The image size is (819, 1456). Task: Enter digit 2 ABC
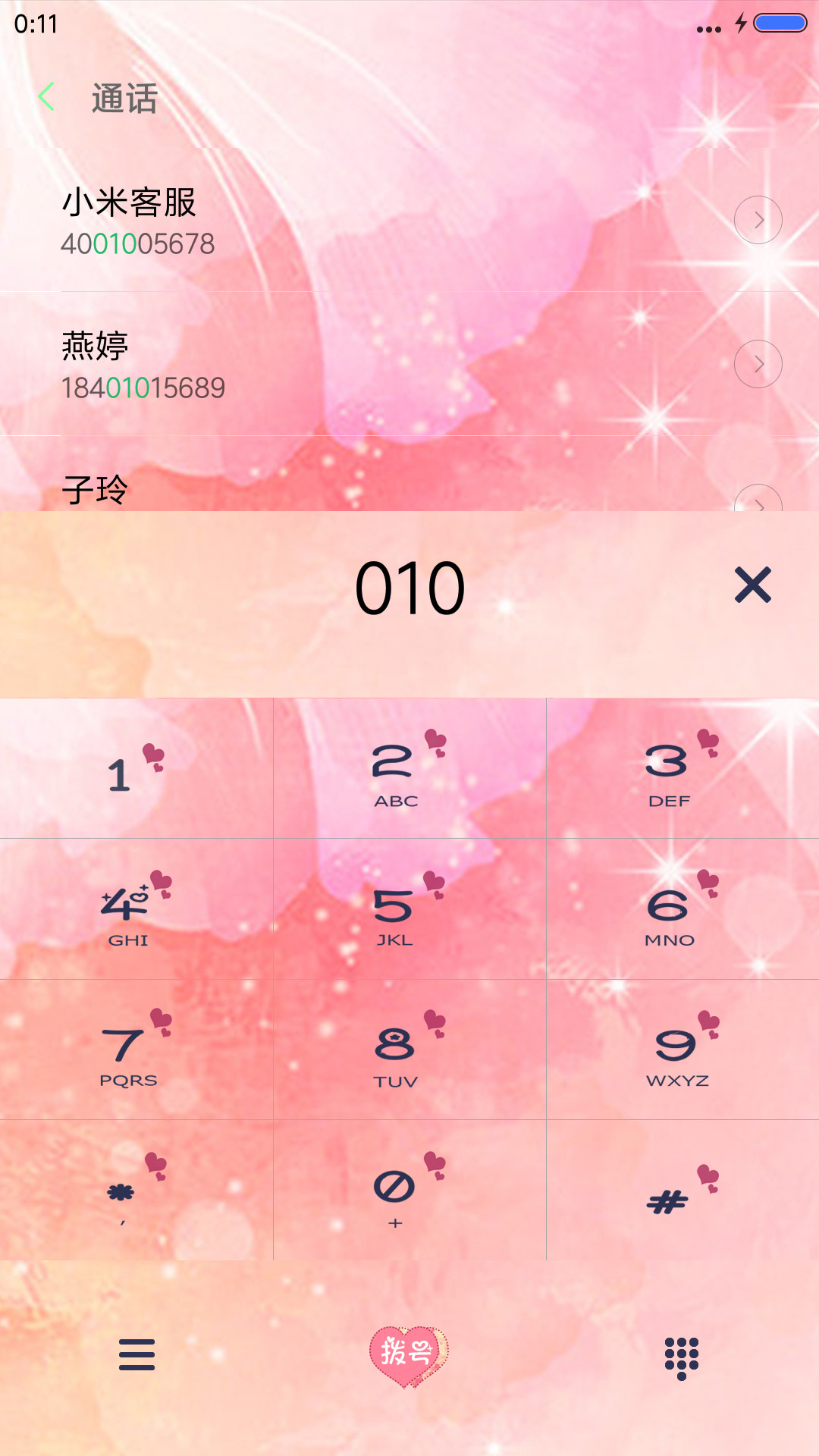(409, 768)
